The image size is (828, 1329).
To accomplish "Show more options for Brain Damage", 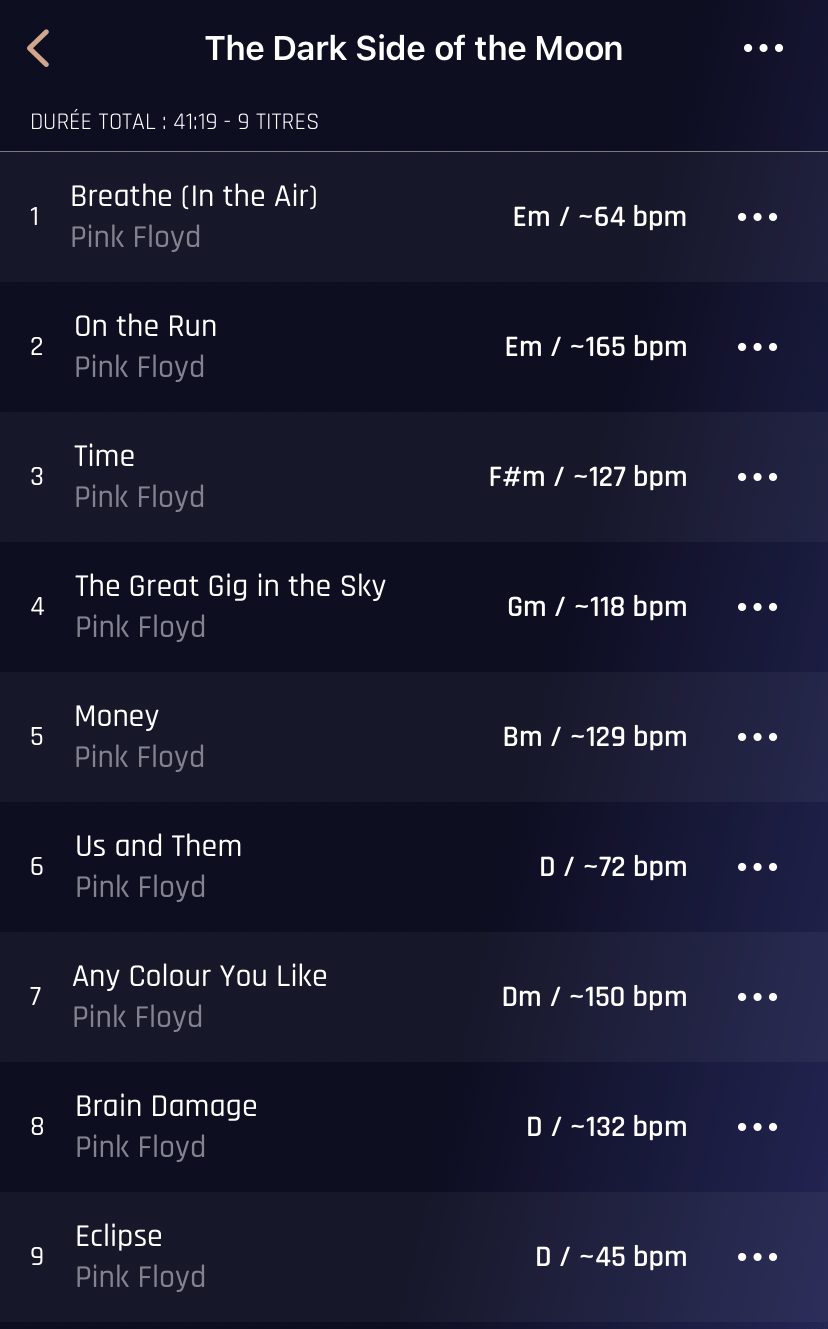I will tap(757, 1127).
